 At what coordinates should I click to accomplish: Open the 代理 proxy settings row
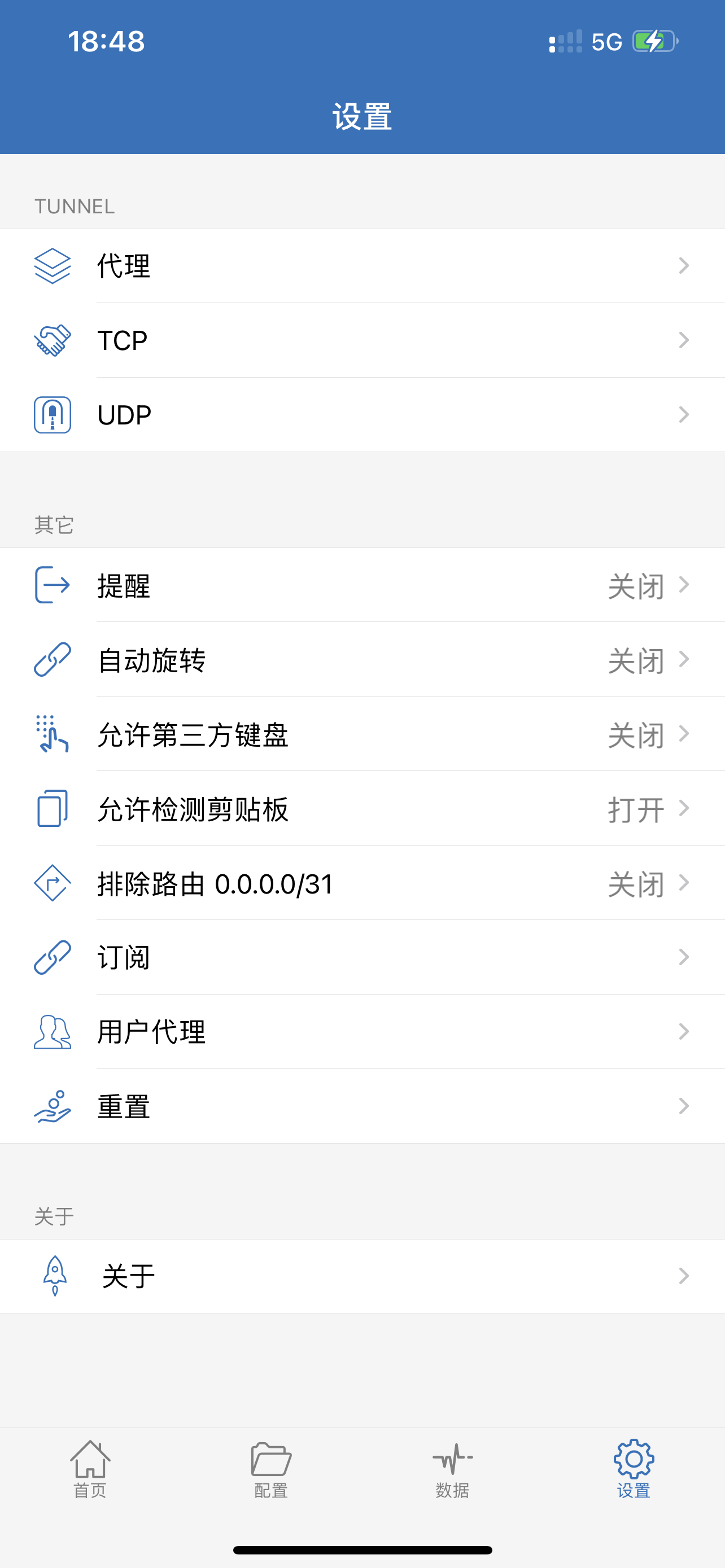click(362, 266)
